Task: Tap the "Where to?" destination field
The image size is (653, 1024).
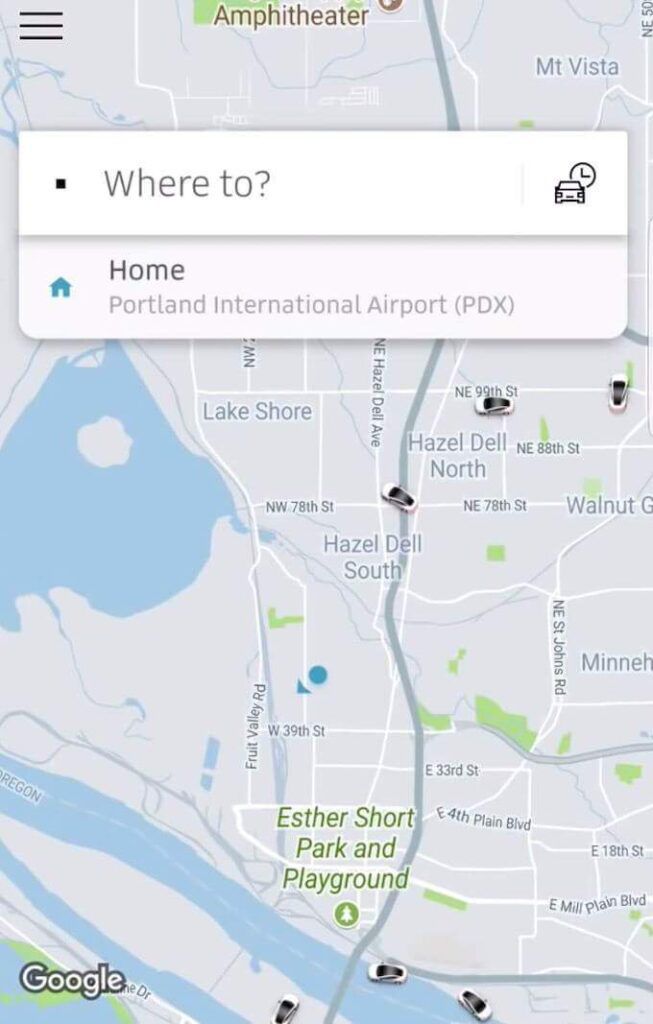Action: click(x=290, y=184)
